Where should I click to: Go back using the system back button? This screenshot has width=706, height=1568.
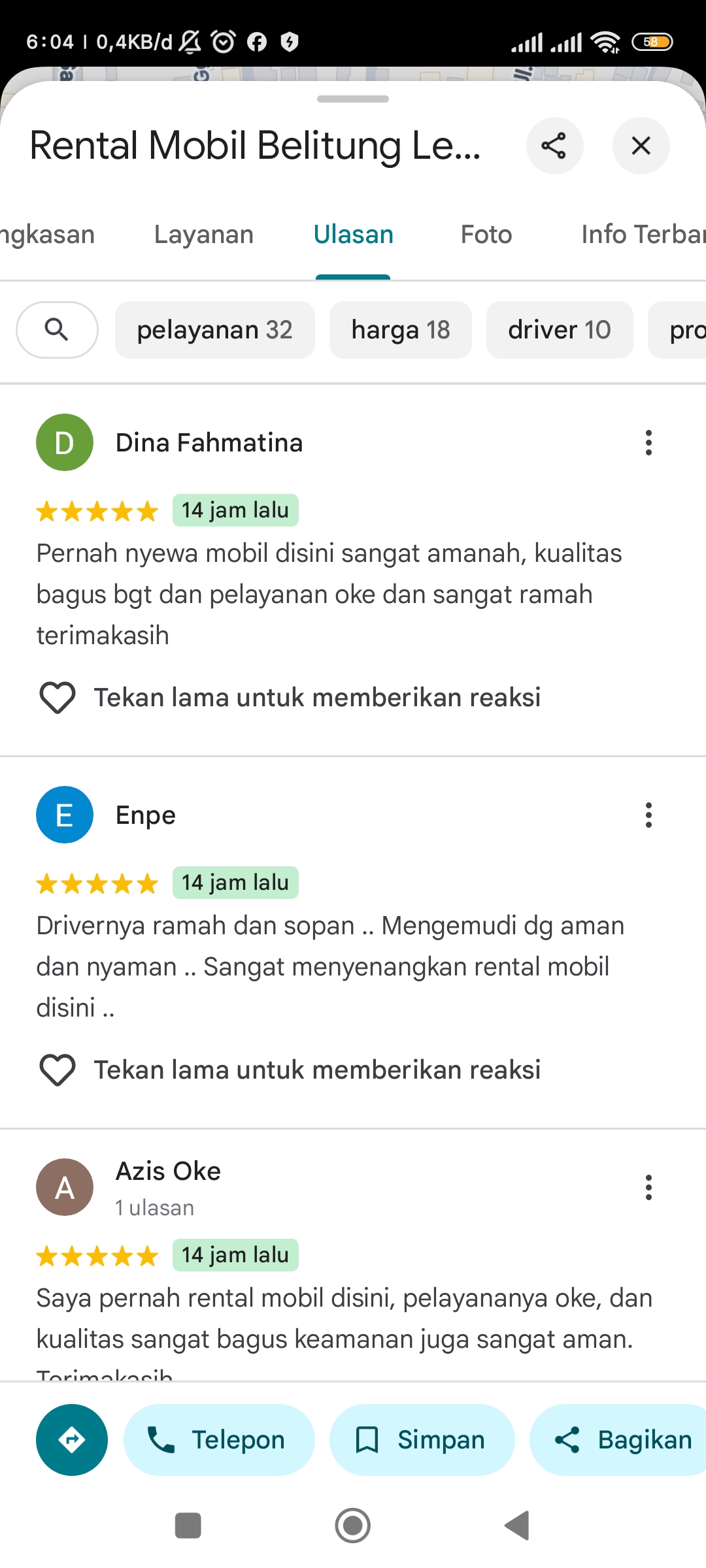tap(517, 1526)
